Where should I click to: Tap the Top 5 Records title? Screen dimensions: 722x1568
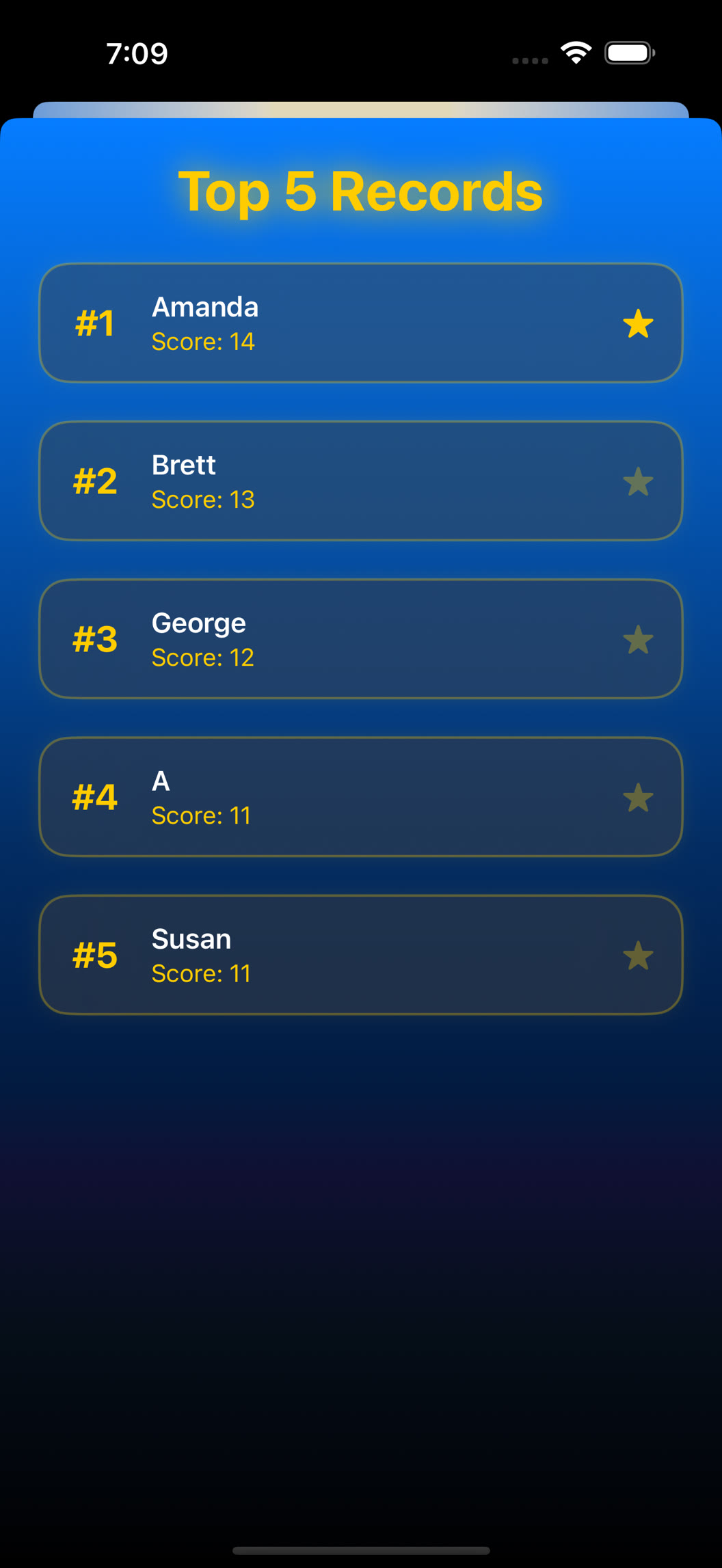coord(361,192)
